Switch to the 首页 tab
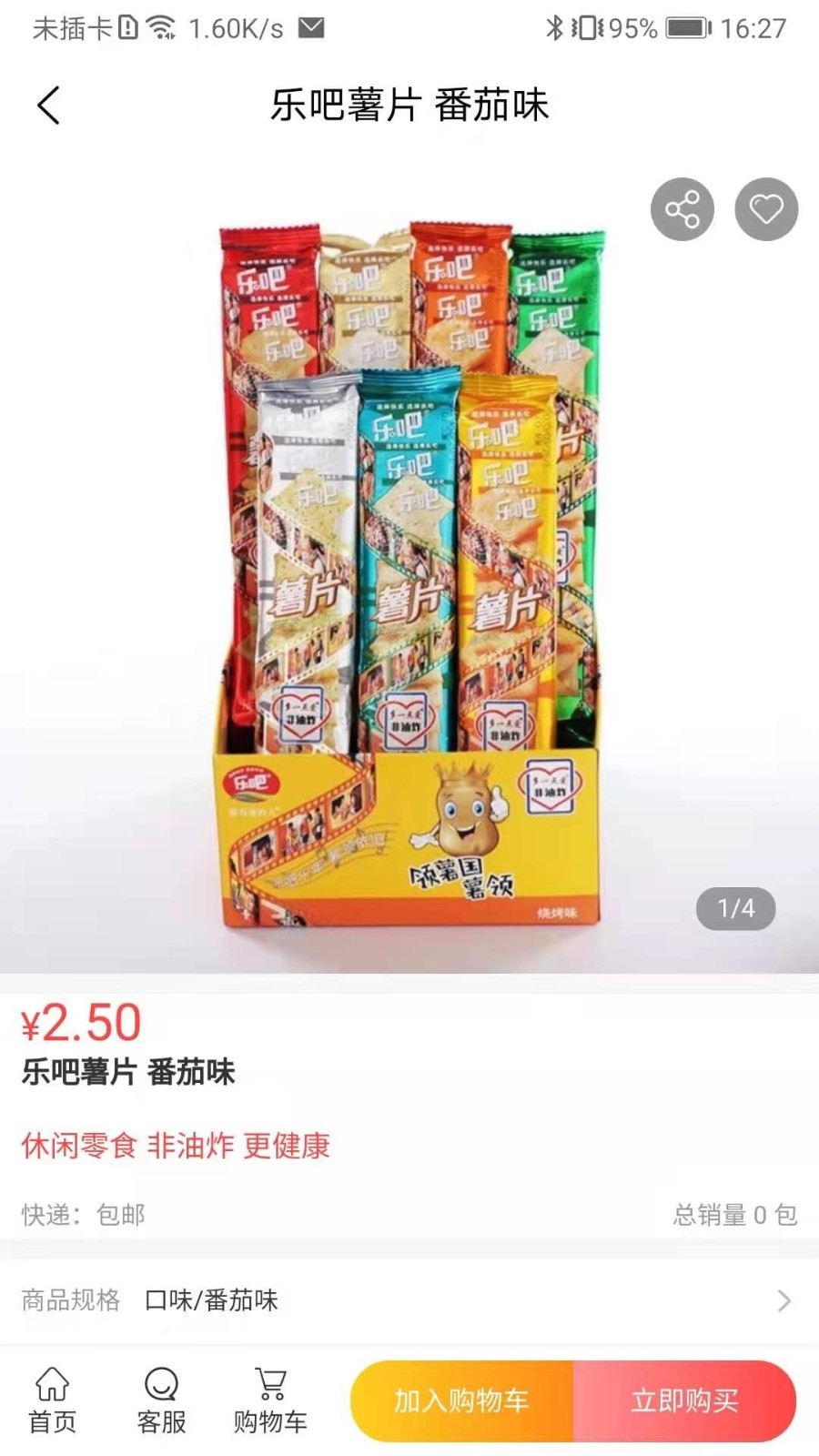Screen dimensions: 819x1456 (x=52, y=1400)
